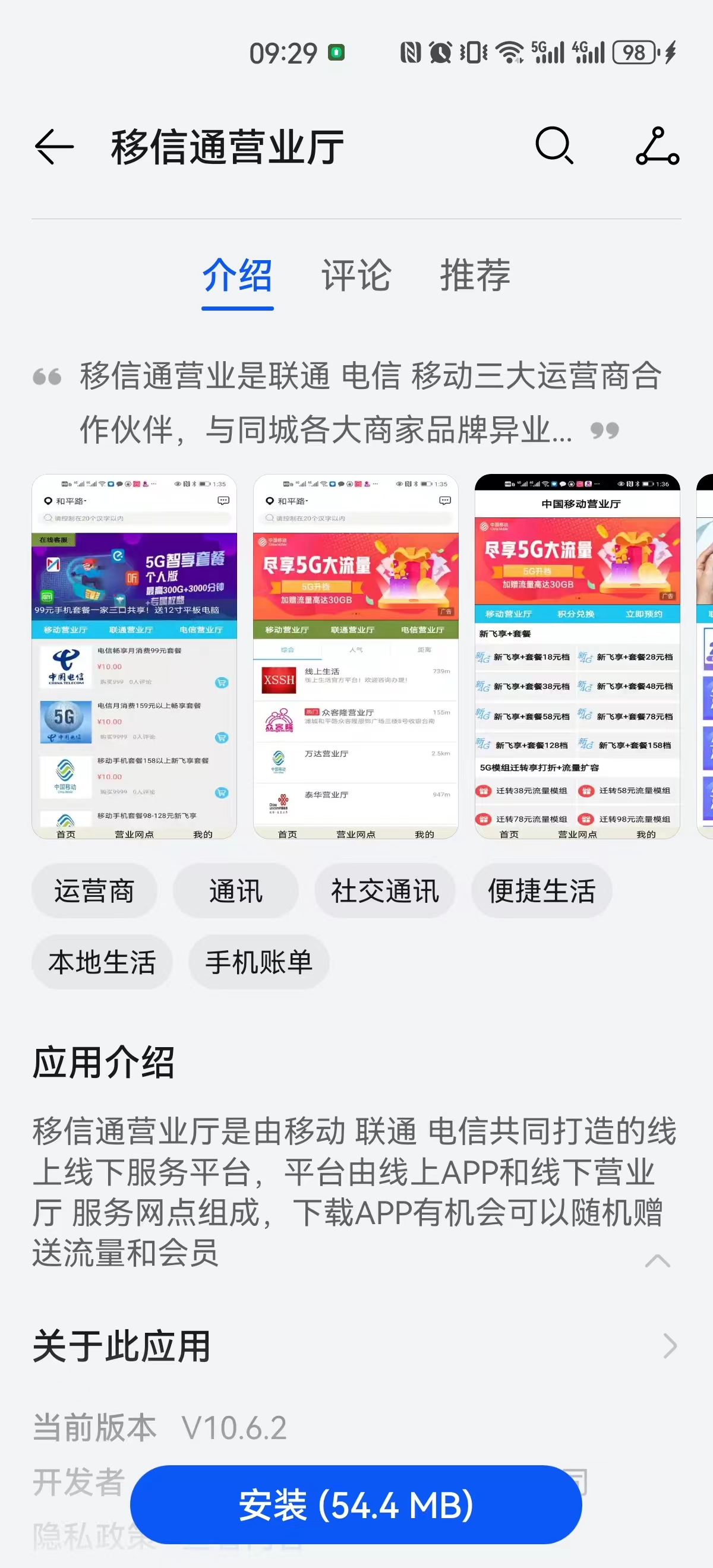The height and width of the screenshot is (1568, 713).
Task: Open the 本地生活 tag
Action: point(102,962)
